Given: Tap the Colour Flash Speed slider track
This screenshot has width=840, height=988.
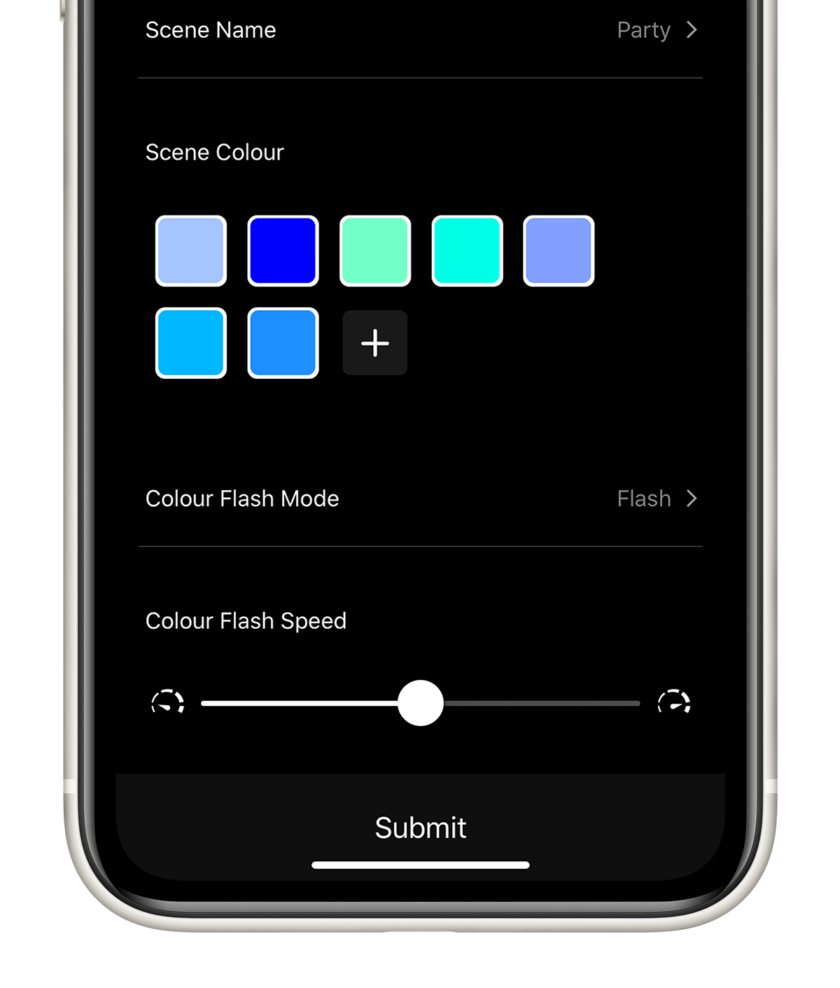Looking at the screenshot, I should [x=420, y=703].
